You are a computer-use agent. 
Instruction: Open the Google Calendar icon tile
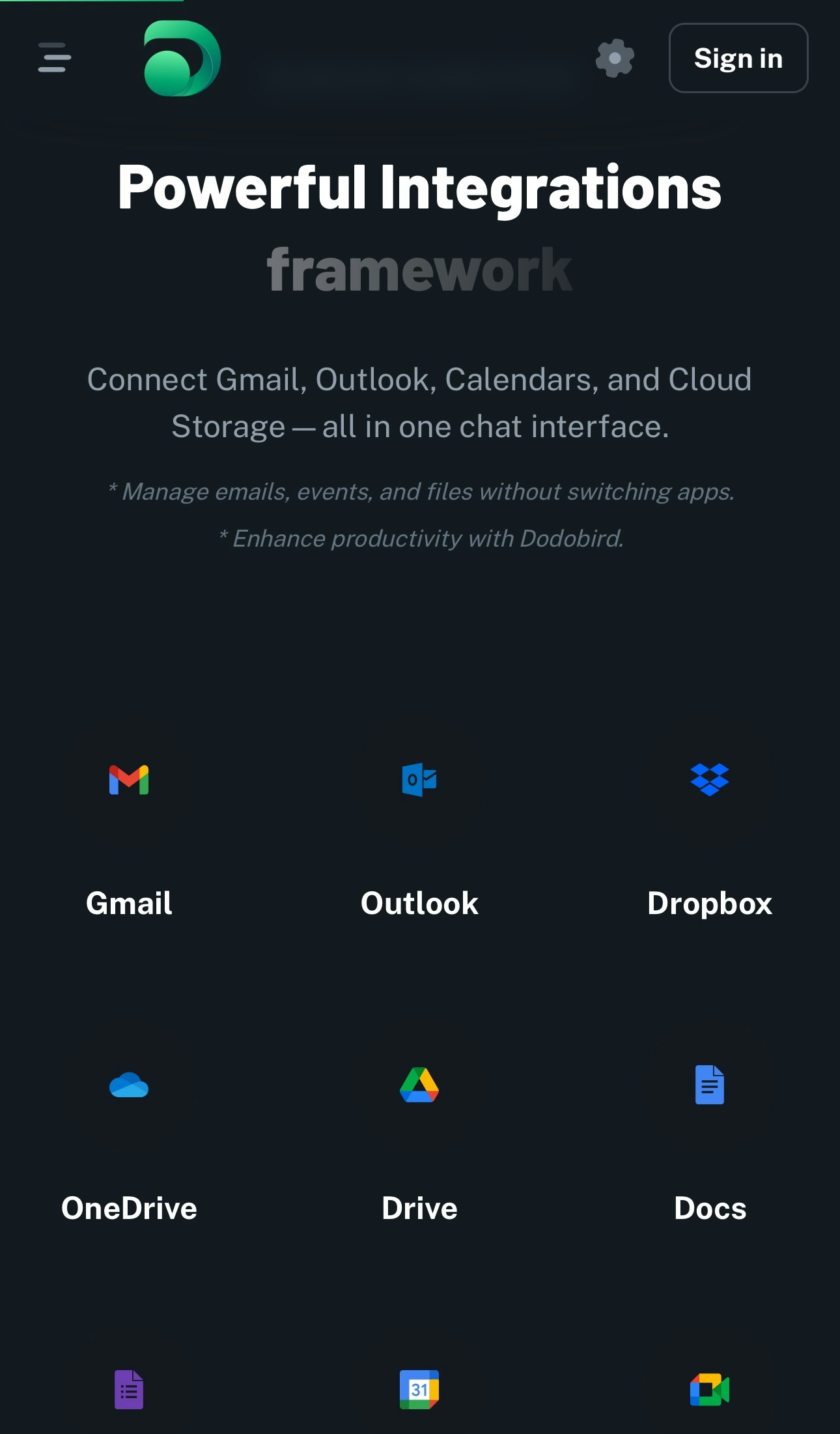tap(419, 1390)
